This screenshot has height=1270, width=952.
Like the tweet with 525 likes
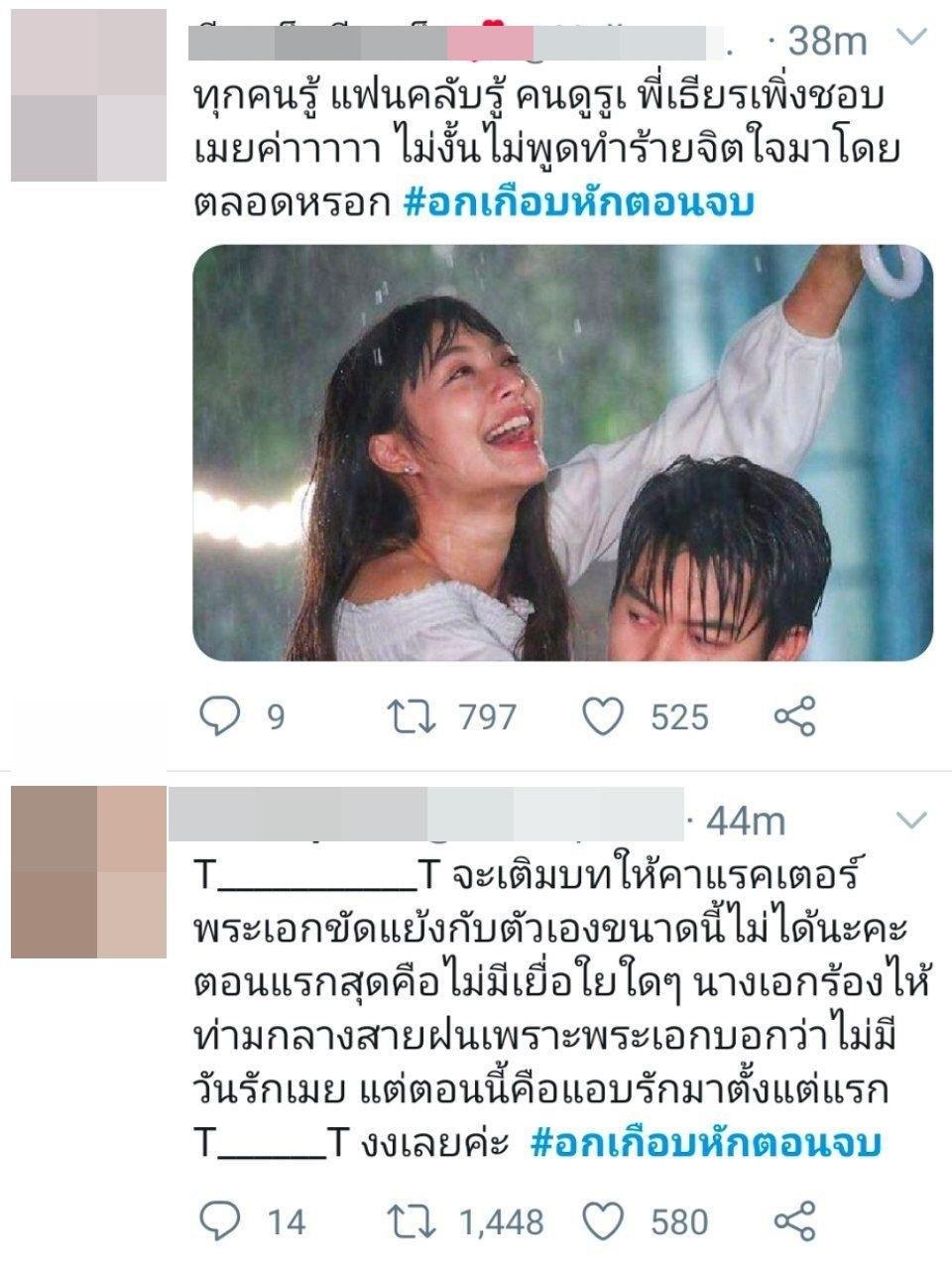[x=602, y=715]
